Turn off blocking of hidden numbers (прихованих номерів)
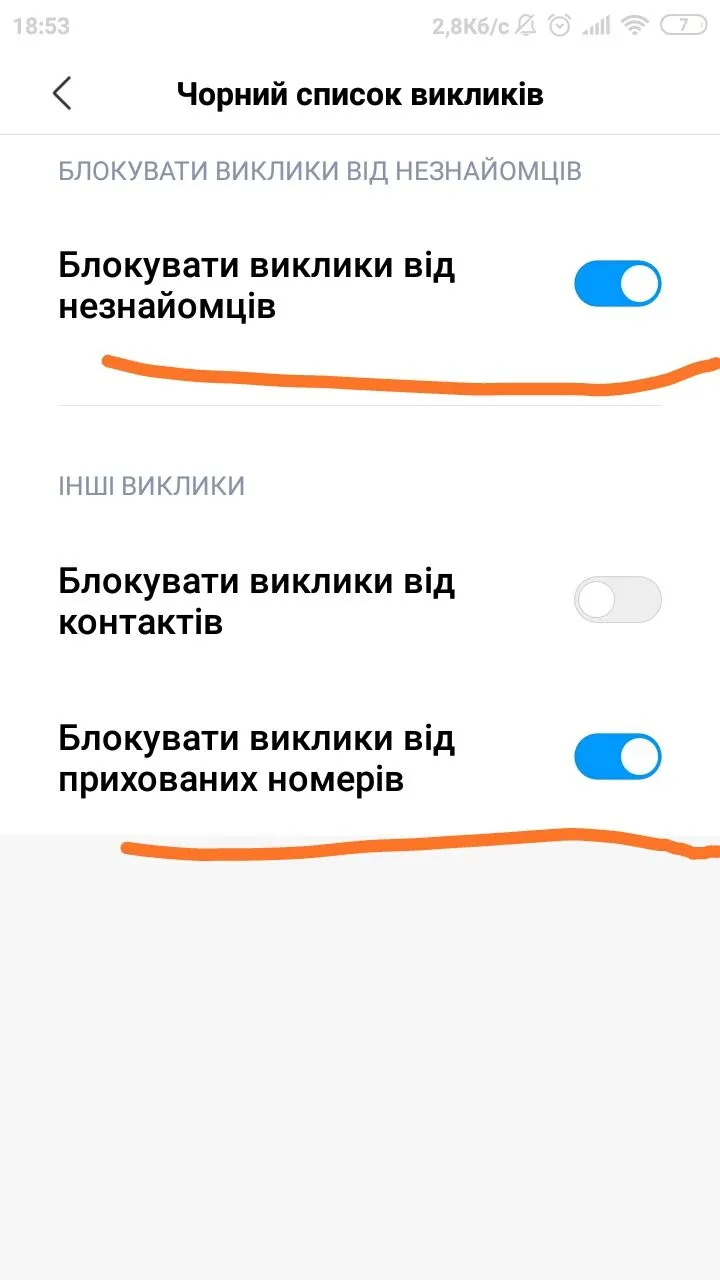This screenshot has width=720, height=1280. point(617,757)
